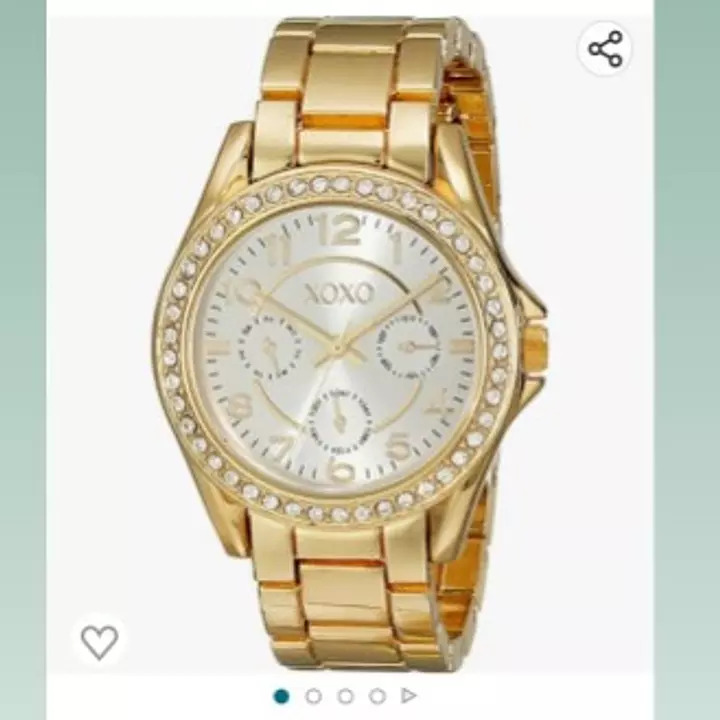
Task: Jump to the third image dot
Action: pyautogui.click(x=345, y=696)
